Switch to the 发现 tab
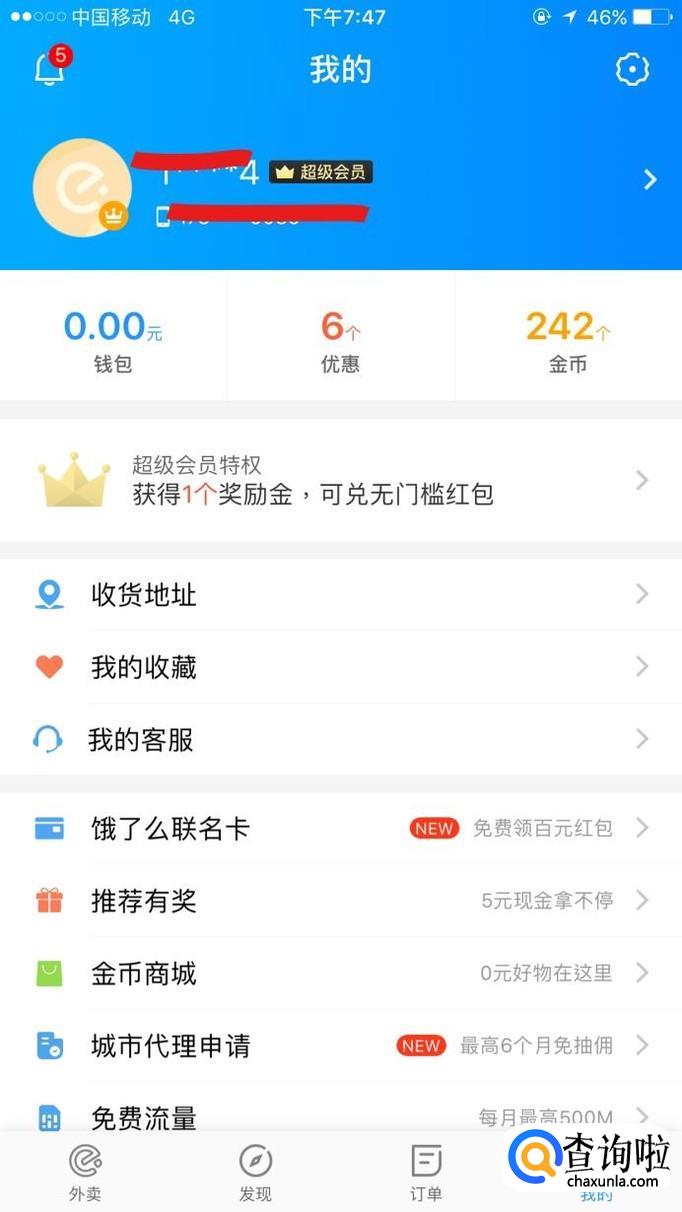The width and height of the screenshot is (682, 1212). coord(256,1172)
